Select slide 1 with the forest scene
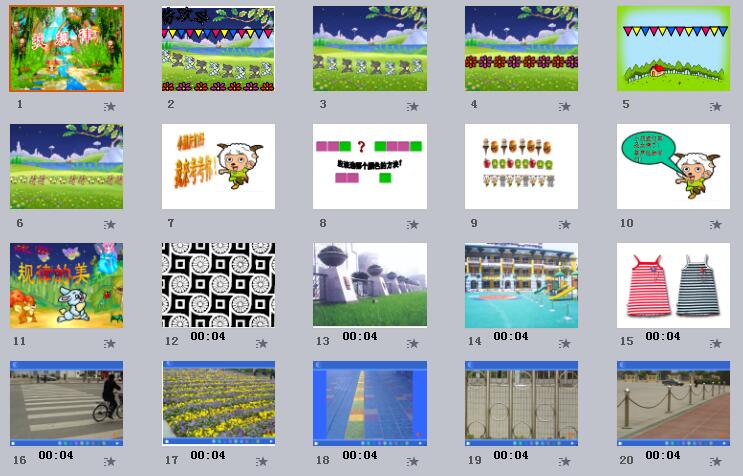Screen dimensions: 743x476 click(x=67, y=49)
